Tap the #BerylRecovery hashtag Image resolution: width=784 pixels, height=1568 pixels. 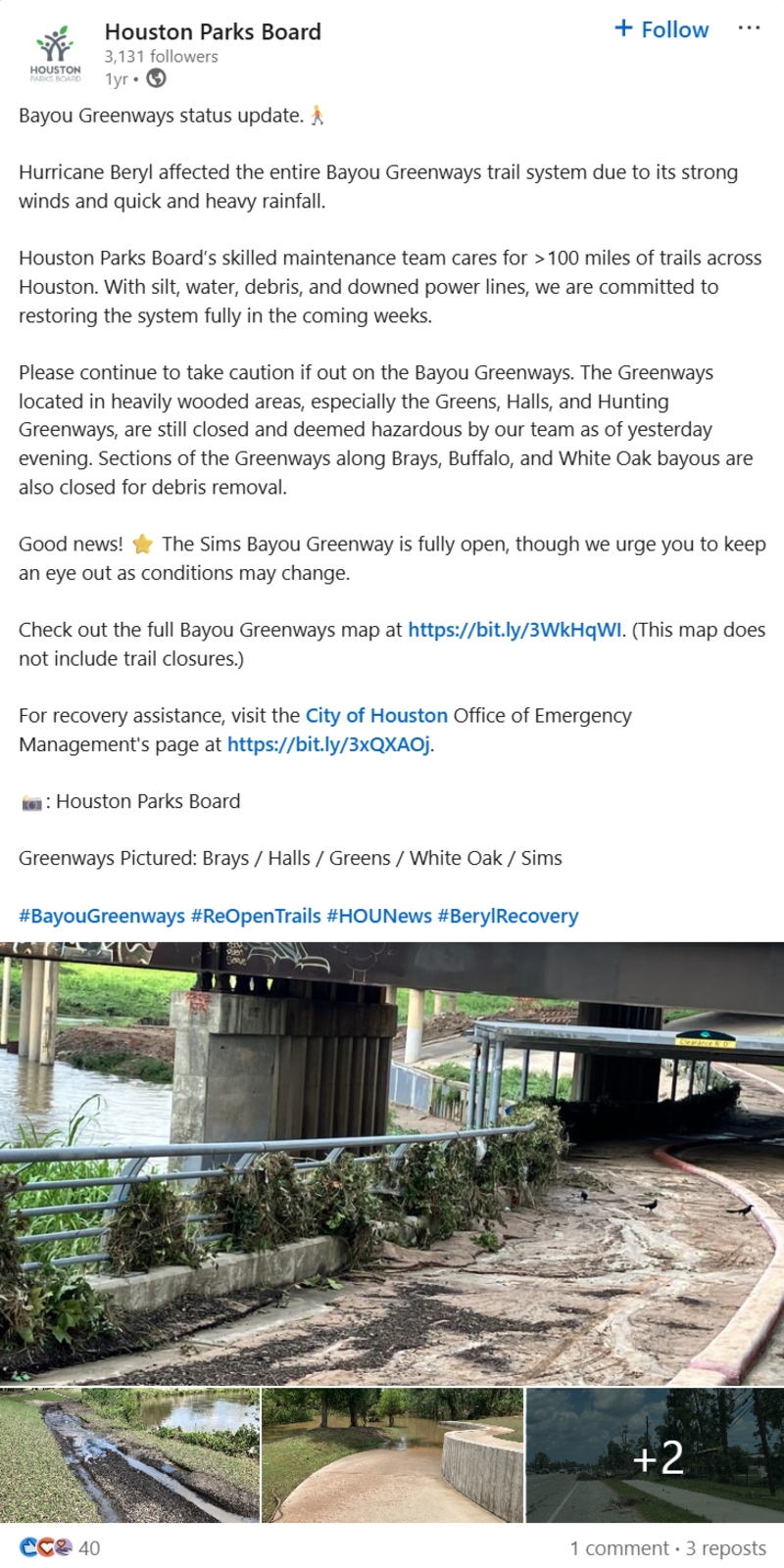[x=508, y=916]
